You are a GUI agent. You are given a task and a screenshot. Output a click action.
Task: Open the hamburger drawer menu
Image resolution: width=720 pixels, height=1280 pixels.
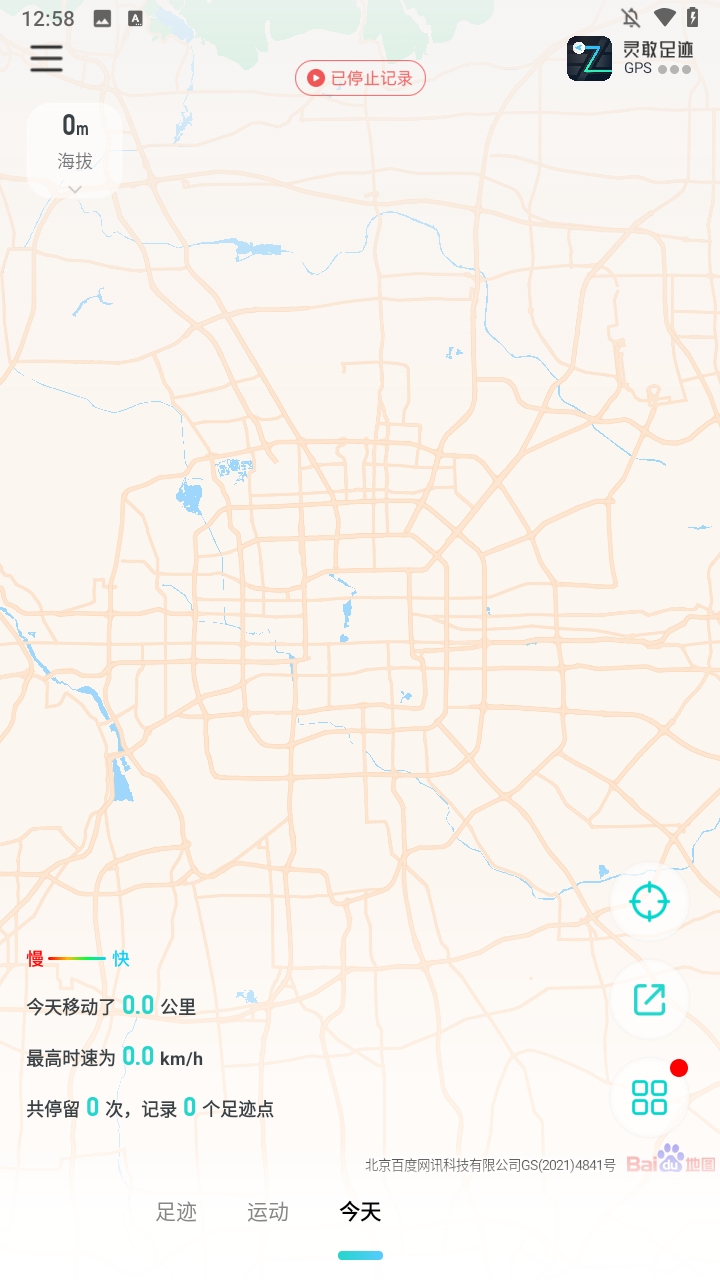[46, 58]
